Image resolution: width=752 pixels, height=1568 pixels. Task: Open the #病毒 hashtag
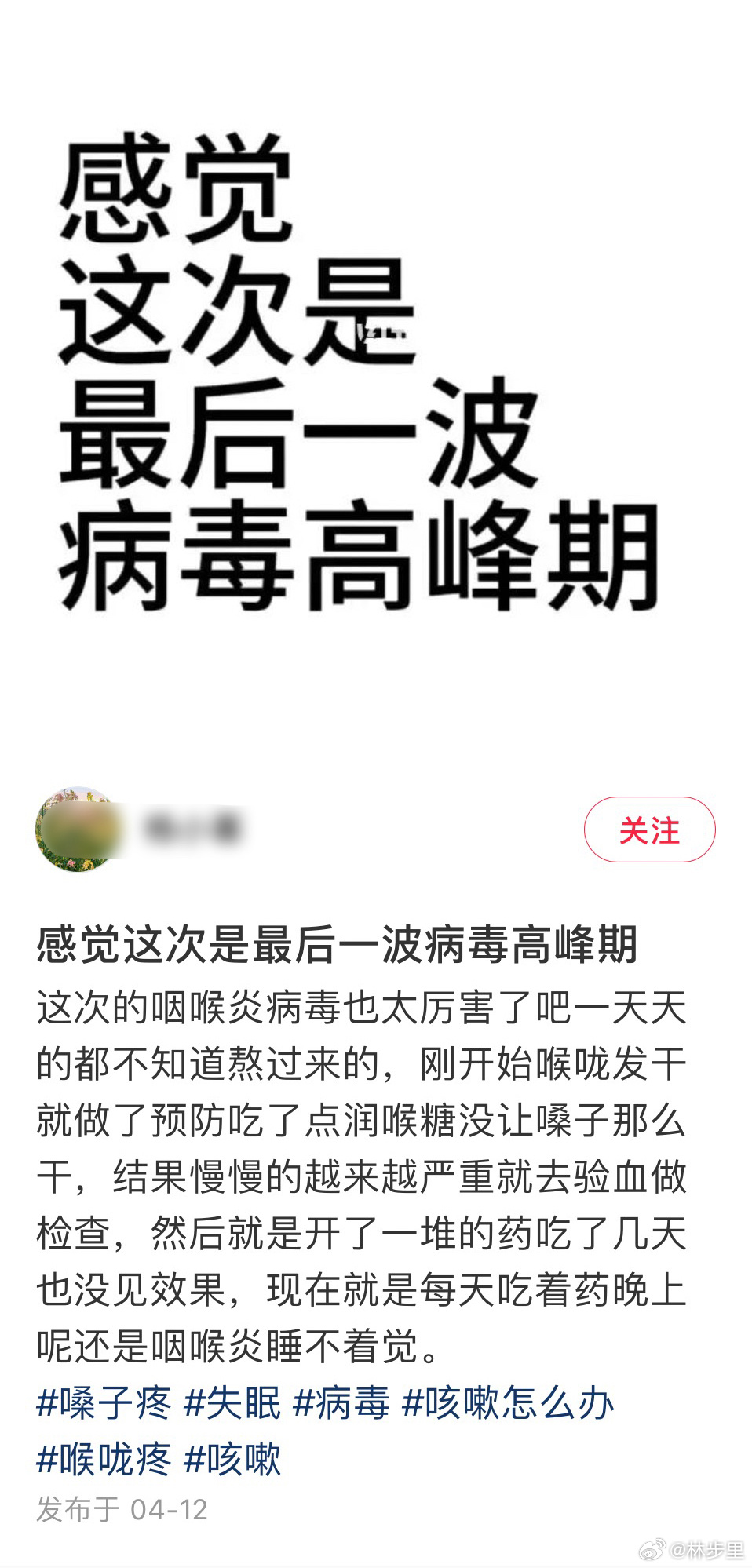click(x=341, y=1402)
